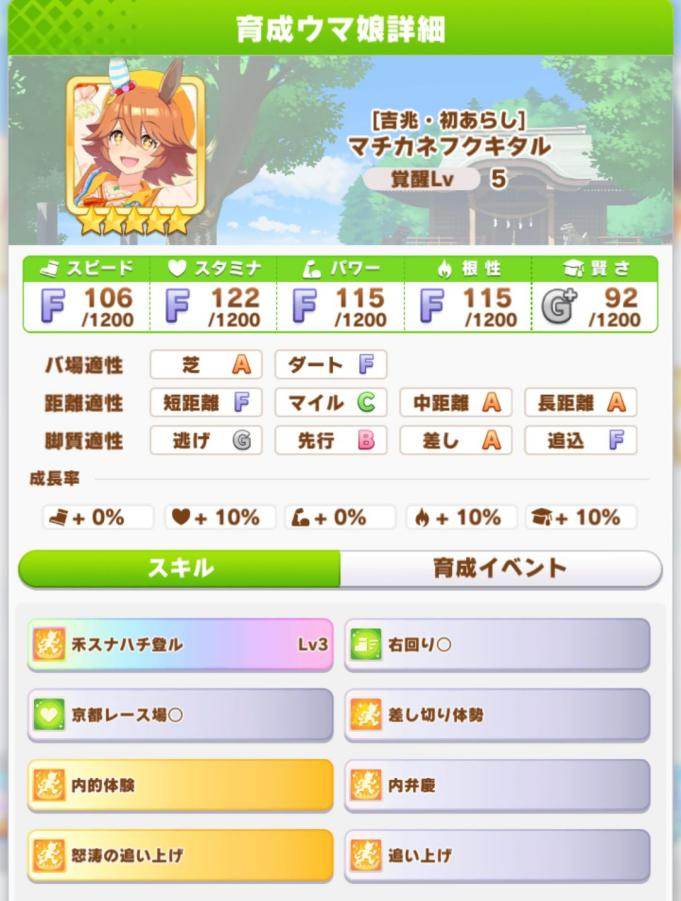Viewport: 681px width, 901px height.
Task: Open the 怒涛の追い上げ skill
Action: tap(180, 855)
